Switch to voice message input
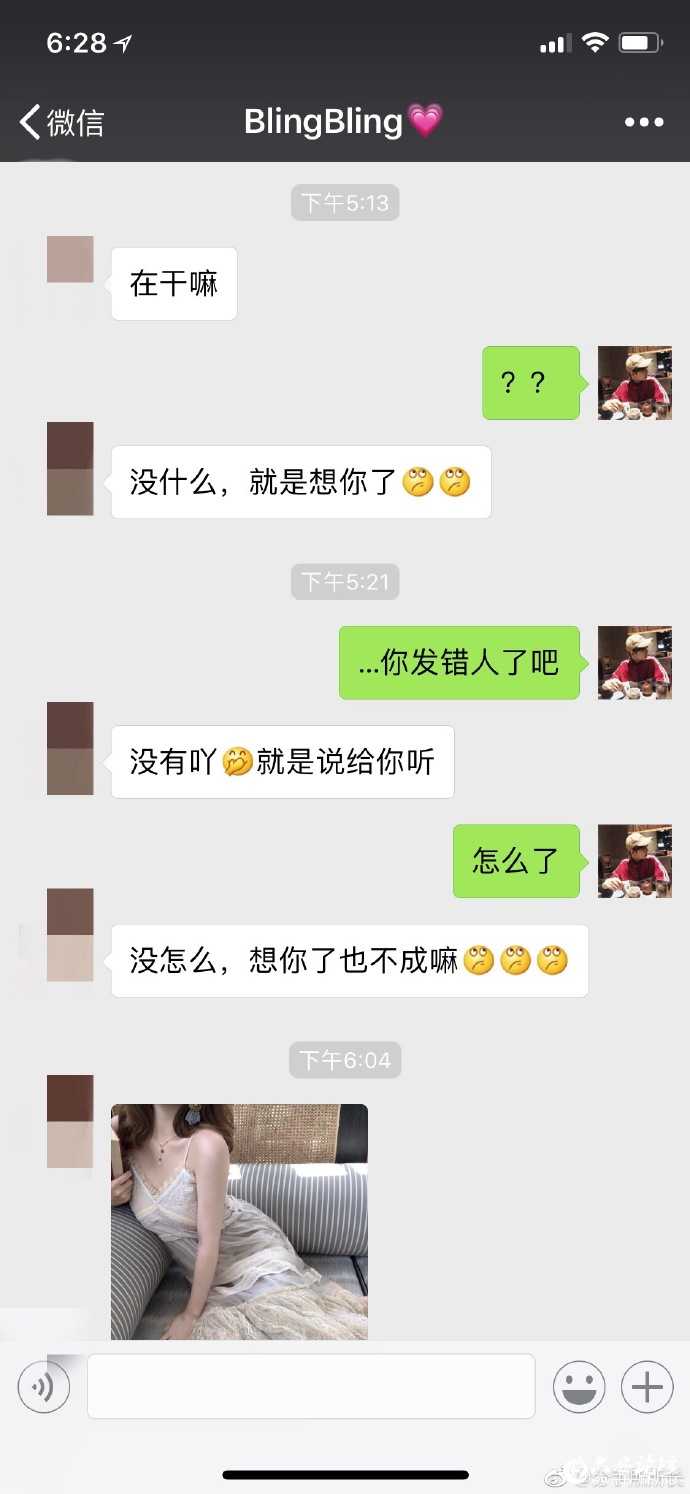 (x=44, y=1387)
